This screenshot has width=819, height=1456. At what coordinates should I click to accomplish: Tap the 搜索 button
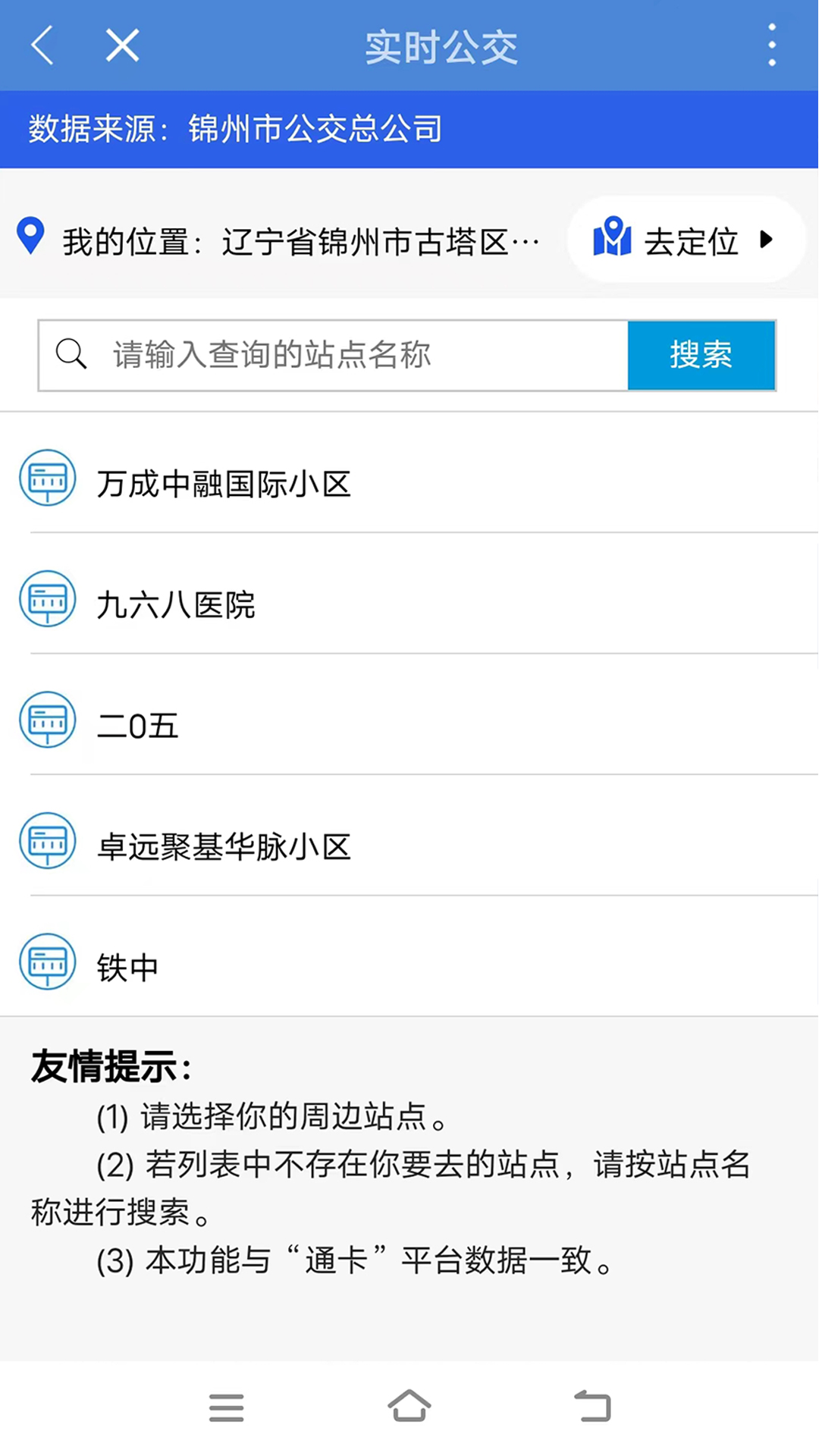click(701, 356)
